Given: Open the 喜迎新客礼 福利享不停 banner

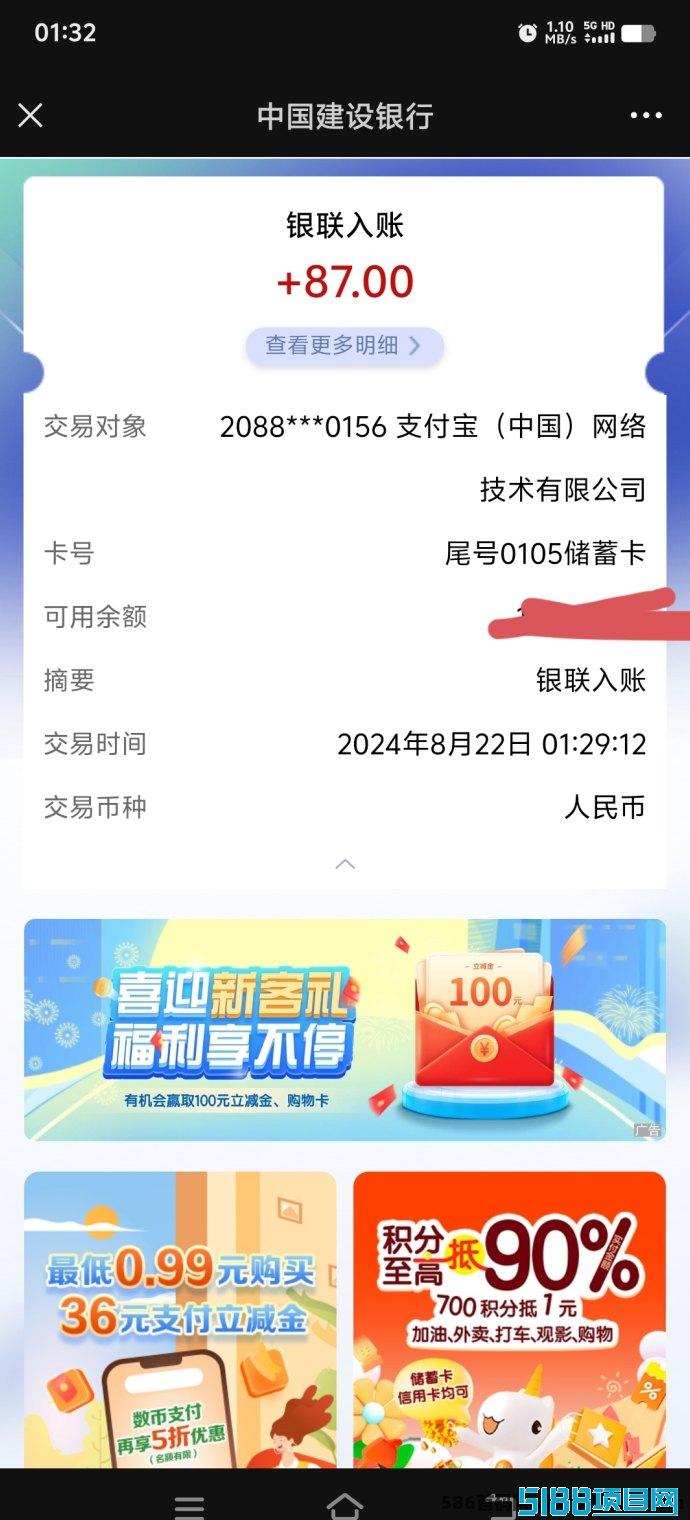Looking at the screenshot, I should tap(344, 1029).
